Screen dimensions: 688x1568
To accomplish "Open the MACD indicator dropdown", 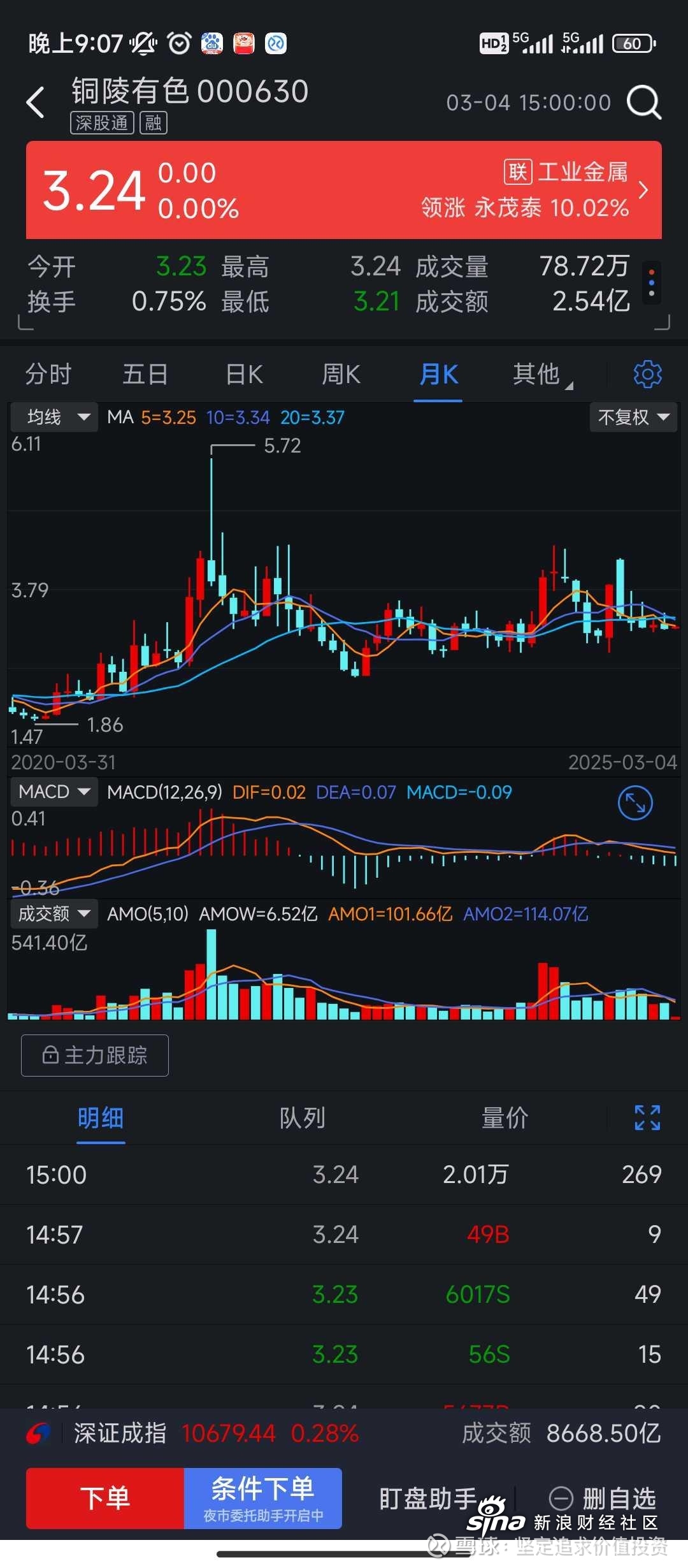I will 54,792.
